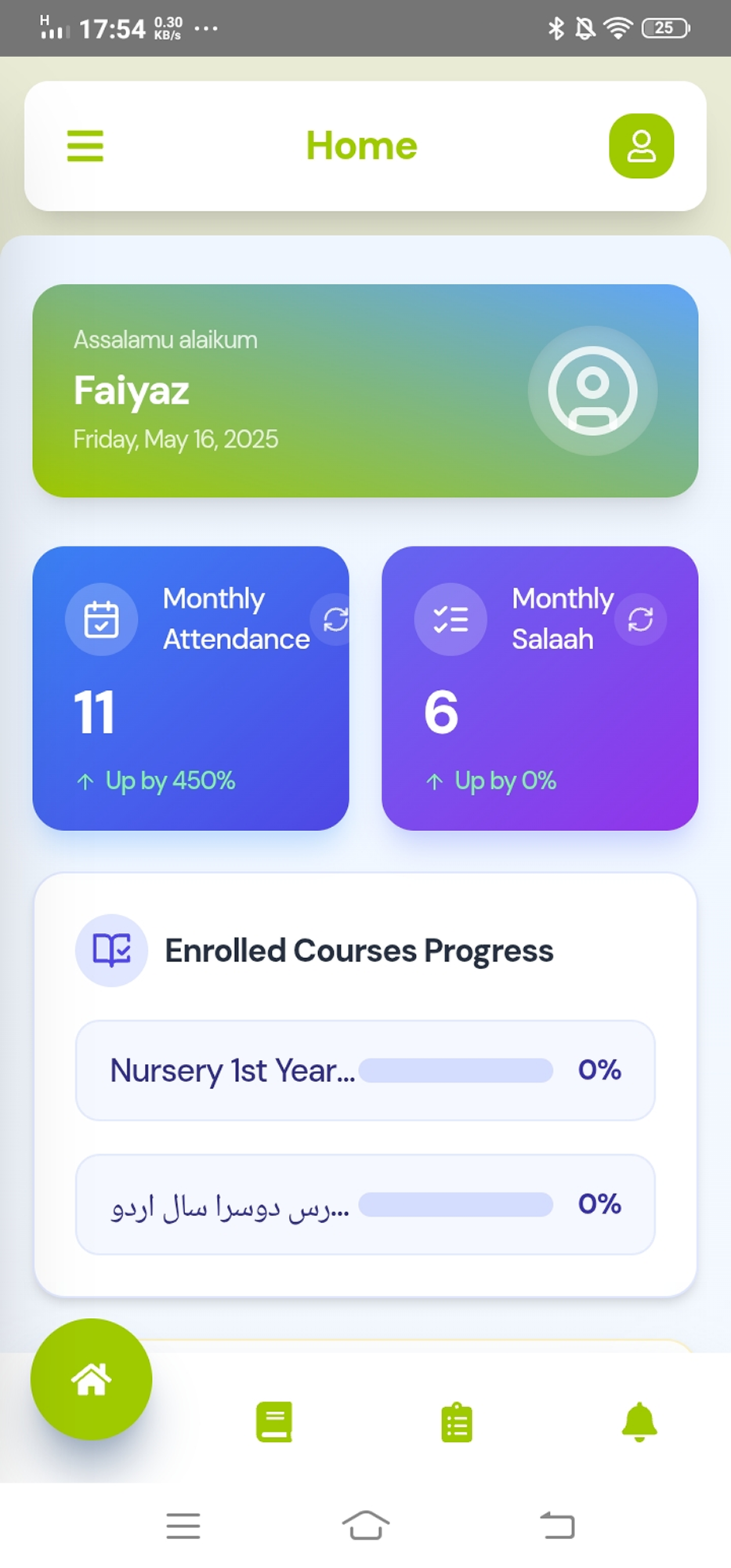The image size is (731, 1568).
Task: Refresh the Monthly Attendance card
Action: 335,619
